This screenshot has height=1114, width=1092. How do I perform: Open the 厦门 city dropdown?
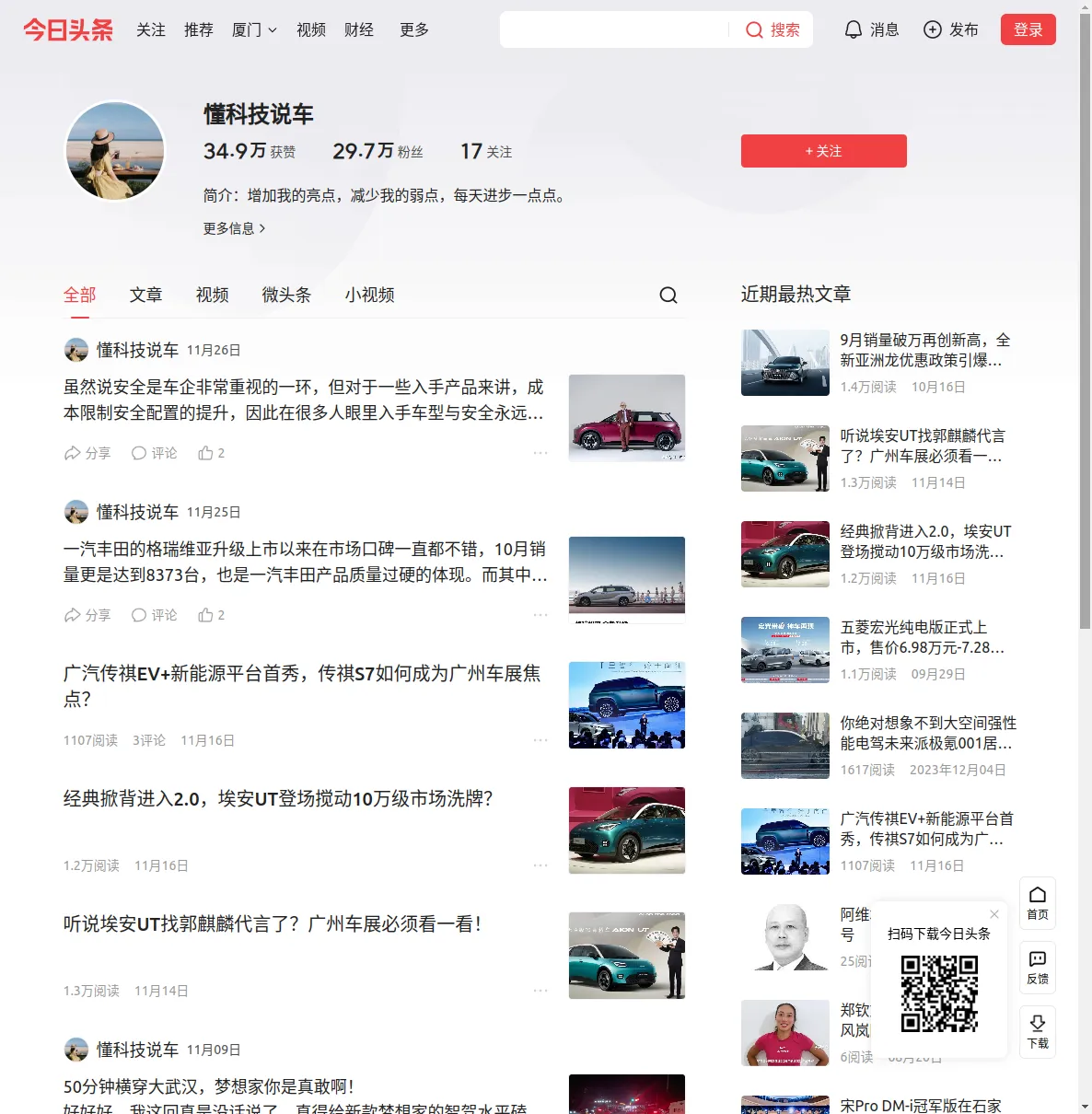point(254,29)
